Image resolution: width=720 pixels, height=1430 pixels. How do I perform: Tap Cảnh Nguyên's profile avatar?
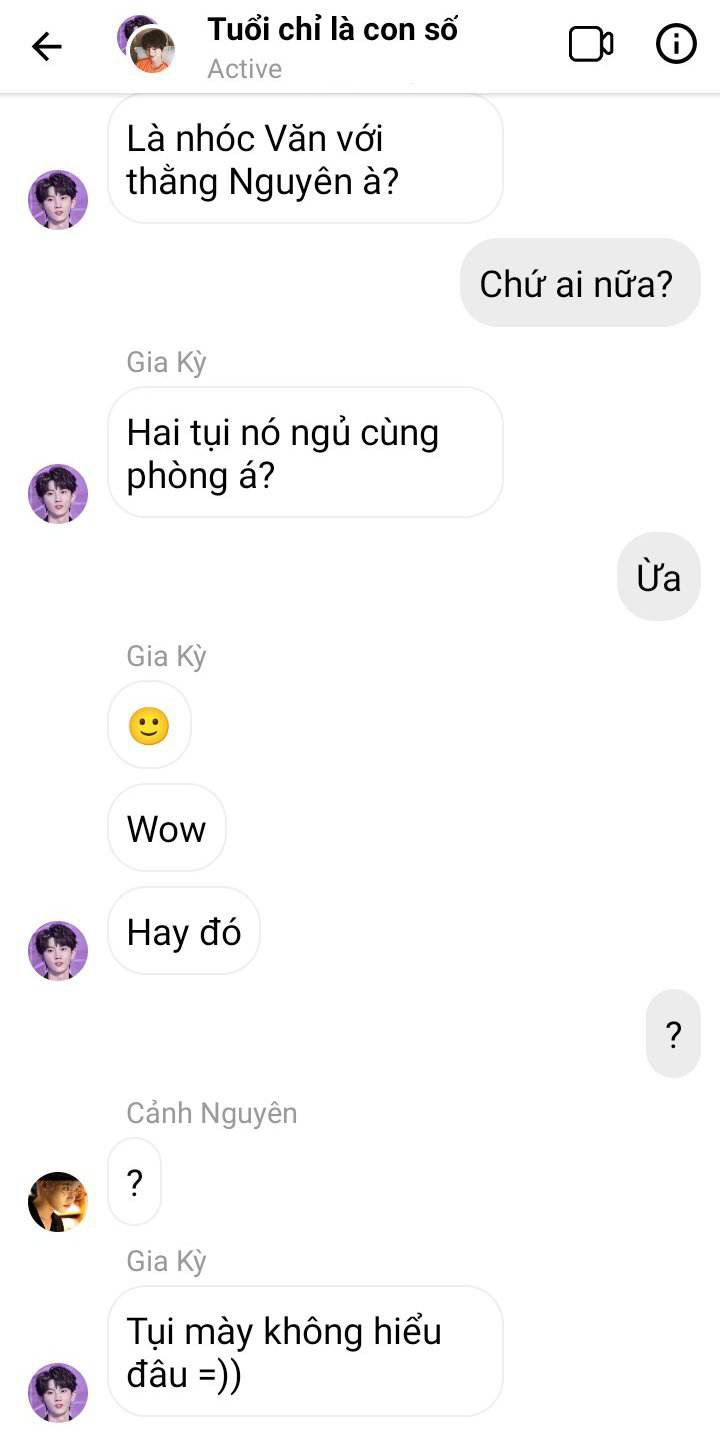click(58, 1201)
